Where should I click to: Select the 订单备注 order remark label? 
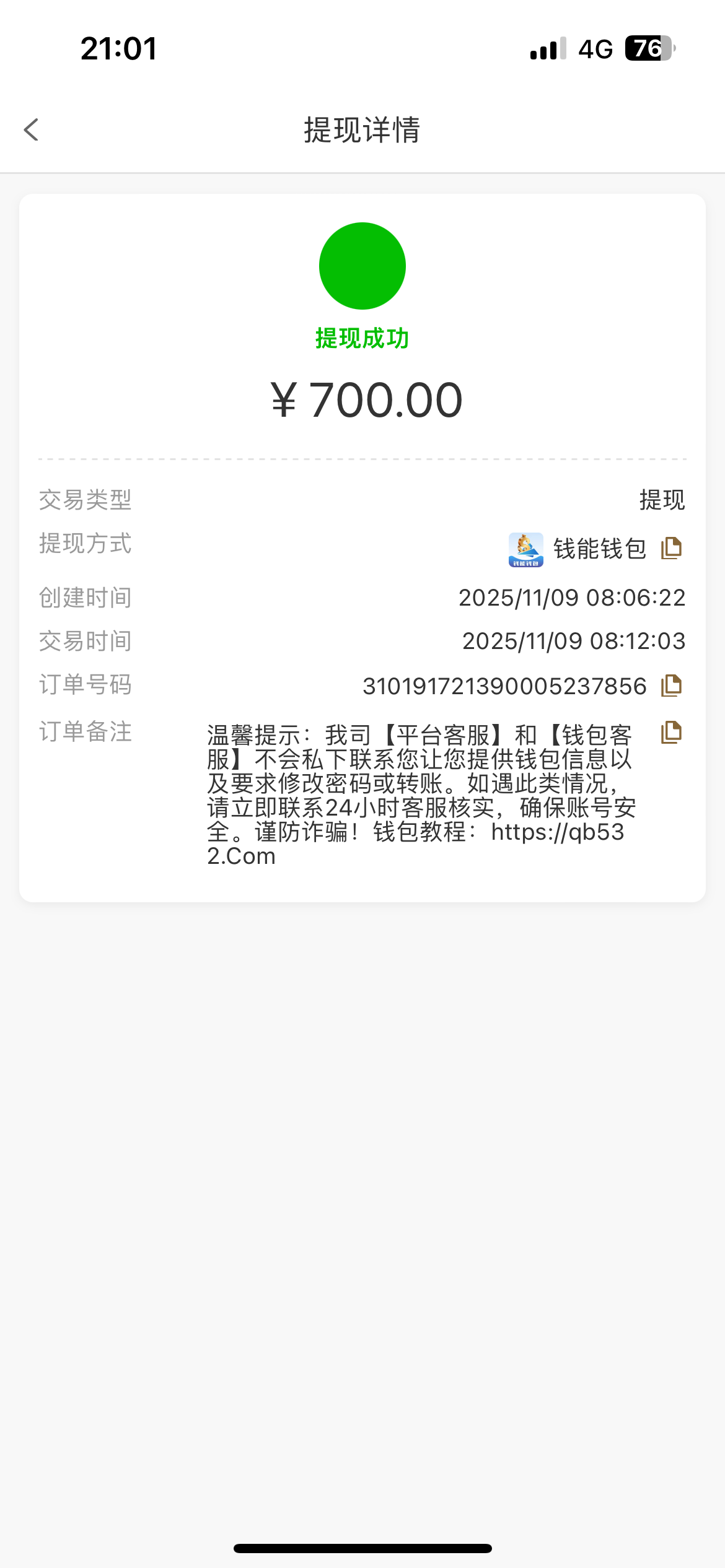[84, 733]
